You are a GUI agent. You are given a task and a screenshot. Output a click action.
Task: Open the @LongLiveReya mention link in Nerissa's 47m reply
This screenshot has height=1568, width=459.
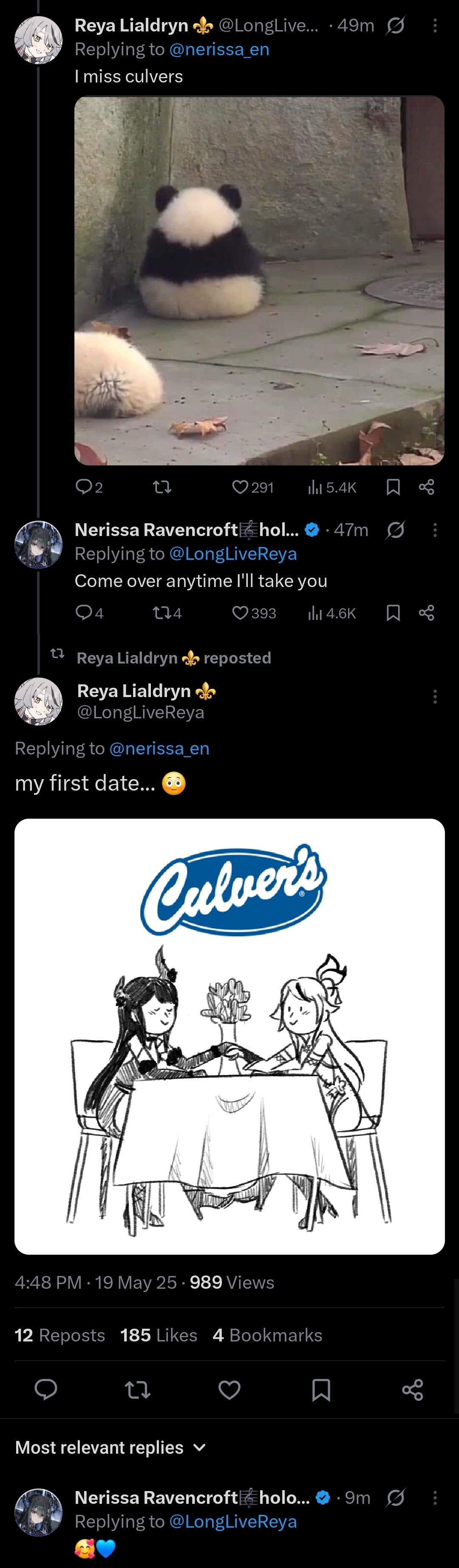pos(233,554)
